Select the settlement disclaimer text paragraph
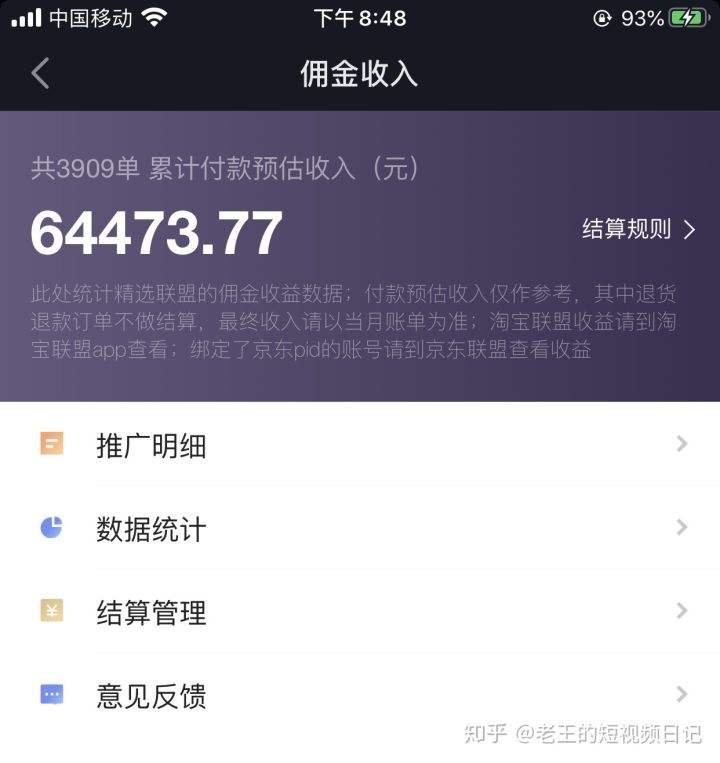Screen dimensions: 720x763 (x=355, y=323)
